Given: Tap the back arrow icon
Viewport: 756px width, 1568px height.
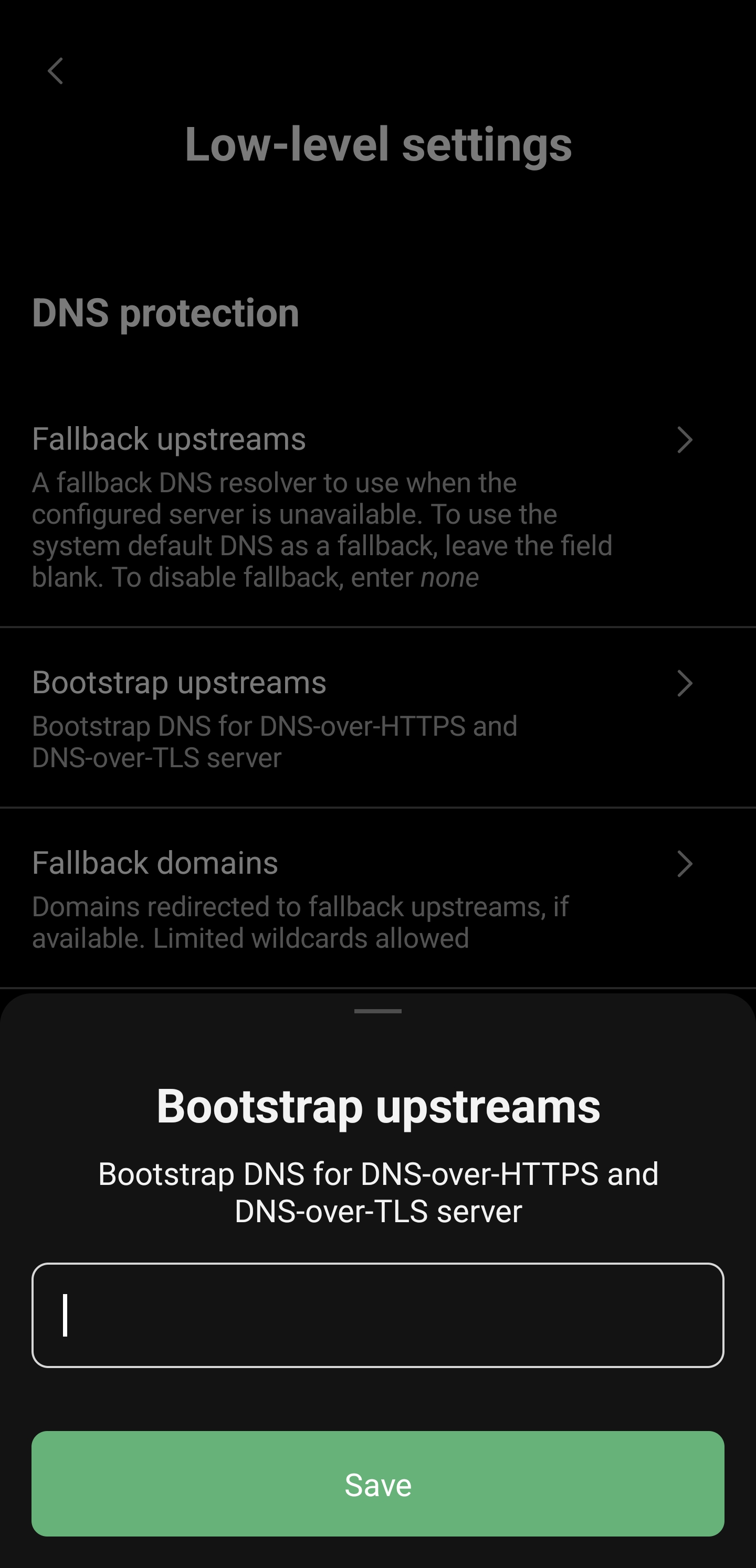Looking at the screenshot, I should [x=56, y=71].
